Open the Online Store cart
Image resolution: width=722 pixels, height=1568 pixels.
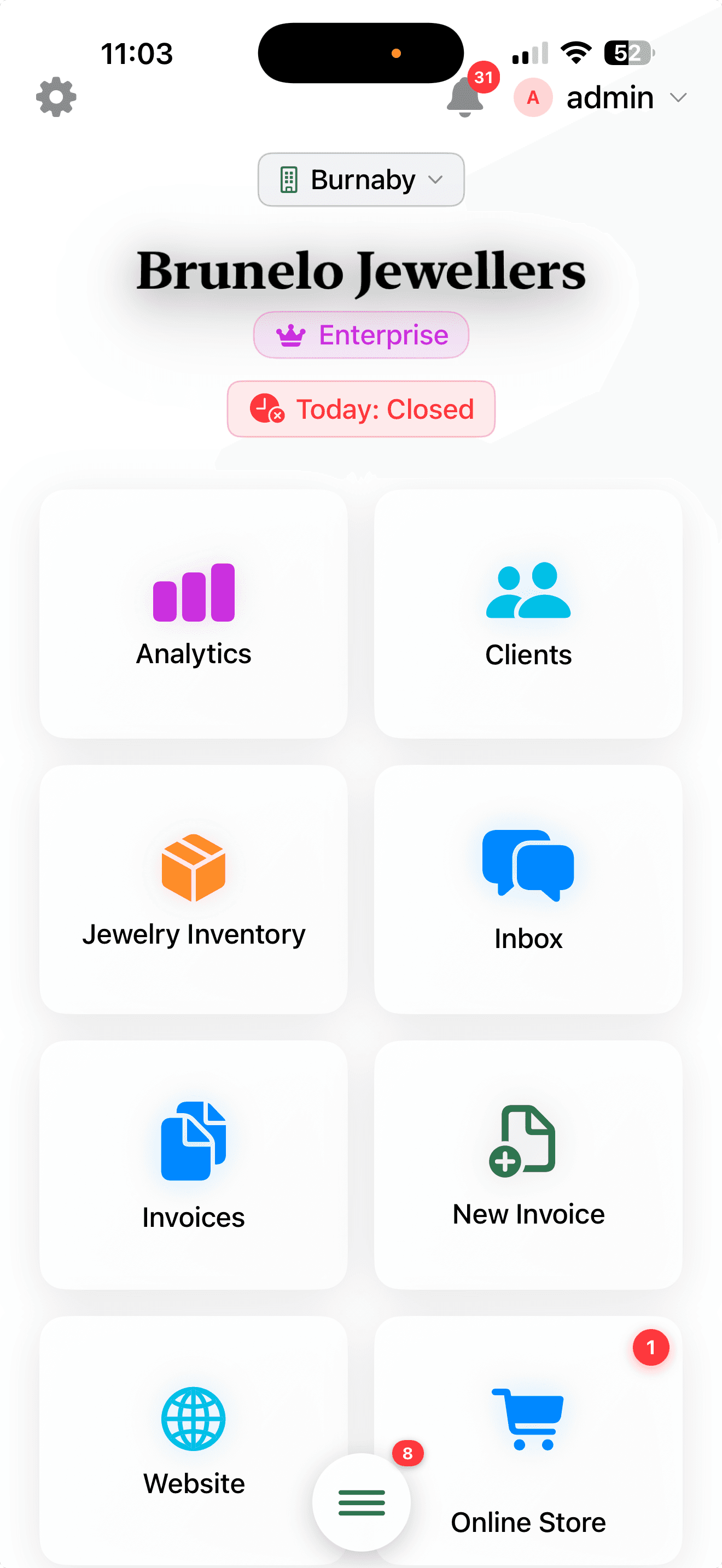(528, 1418)
